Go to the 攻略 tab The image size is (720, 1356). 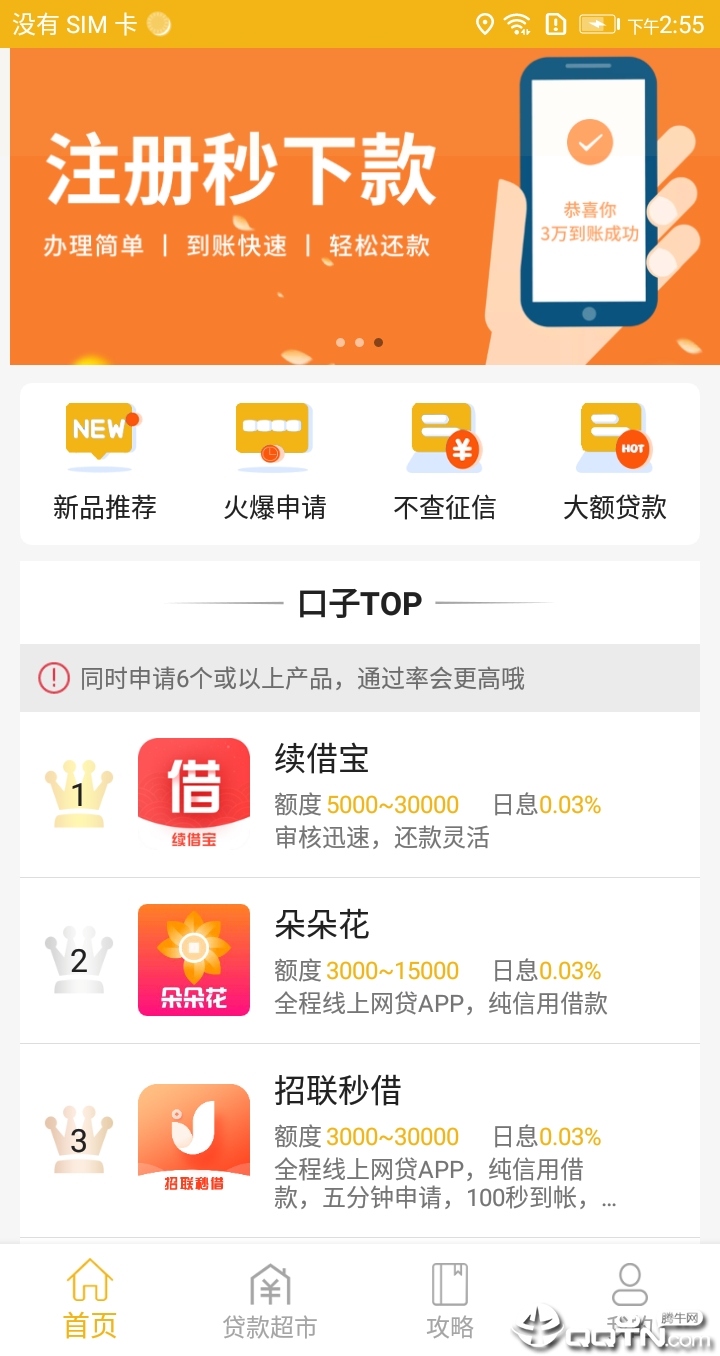(x=450, y=1299)
